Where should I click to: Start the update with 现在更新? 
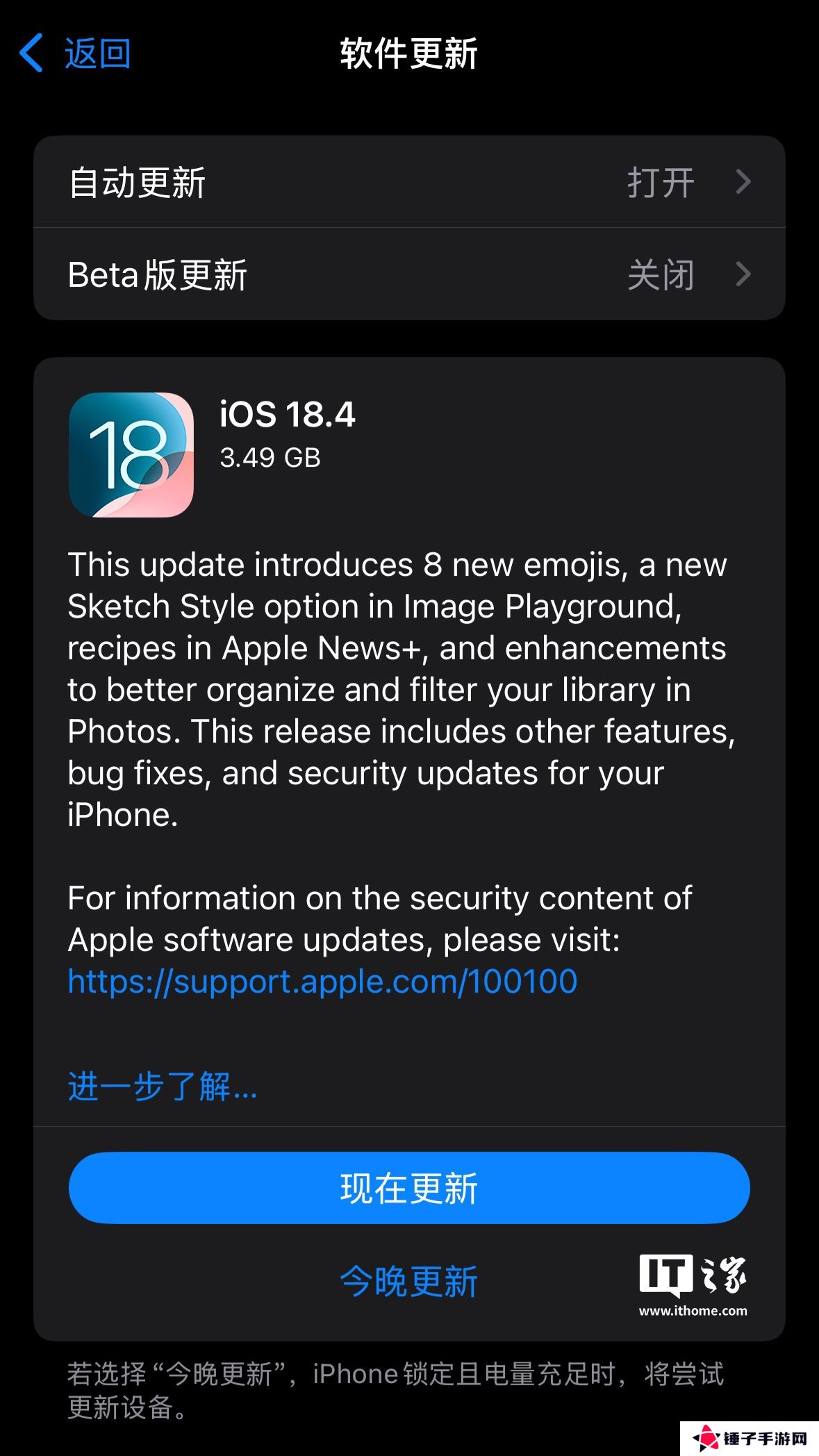(x=409, y=1188)
